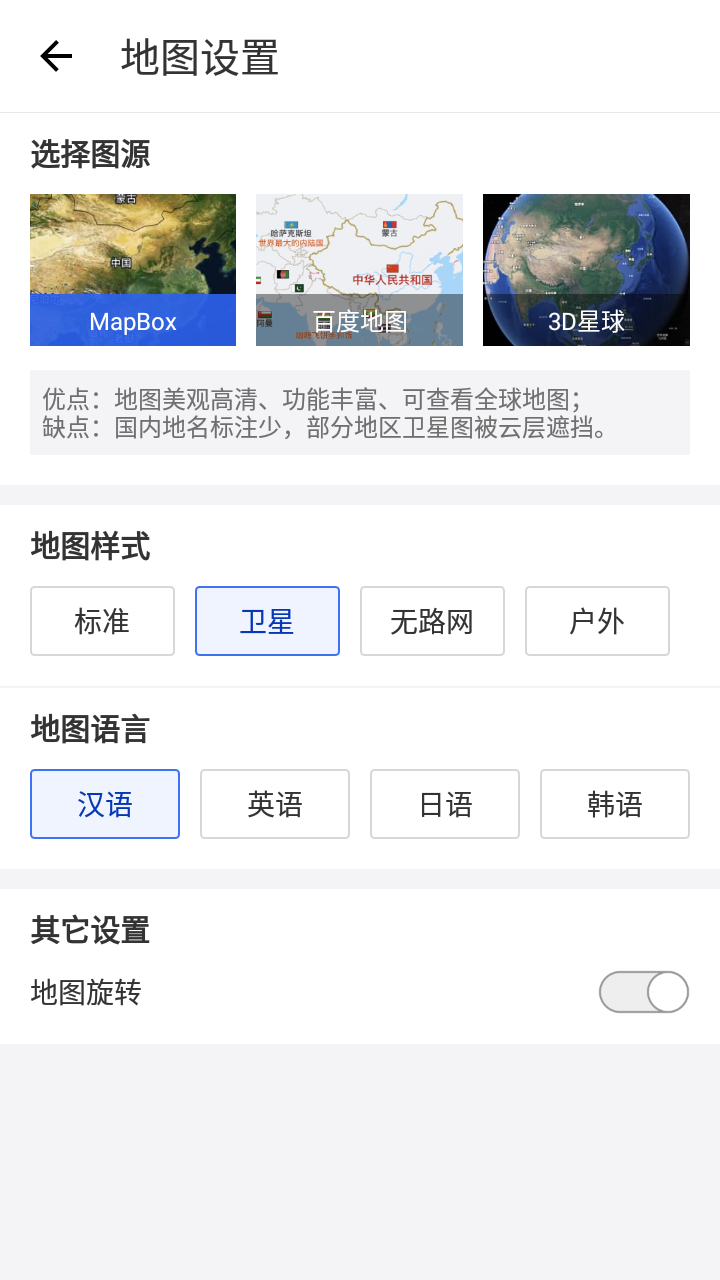The height and width of the screenshot is (1280, 720).
Task: Enable the 户外 map style
Action: pos(597,621)
